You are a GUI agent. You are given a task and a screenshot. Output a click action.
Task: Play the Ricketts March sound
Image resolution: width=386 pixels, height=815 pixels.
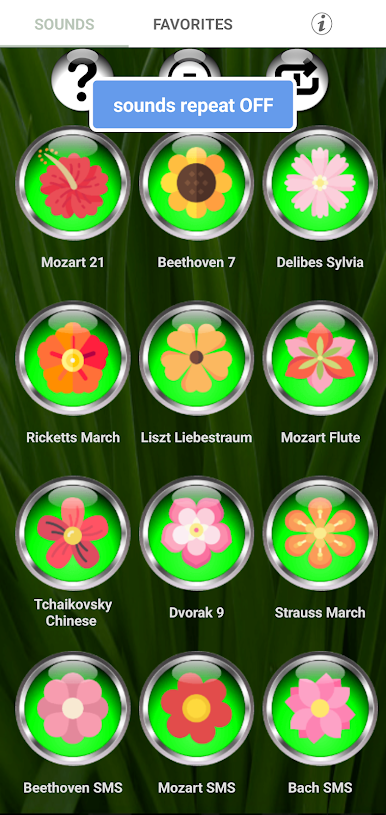click(x=73, y=358)
